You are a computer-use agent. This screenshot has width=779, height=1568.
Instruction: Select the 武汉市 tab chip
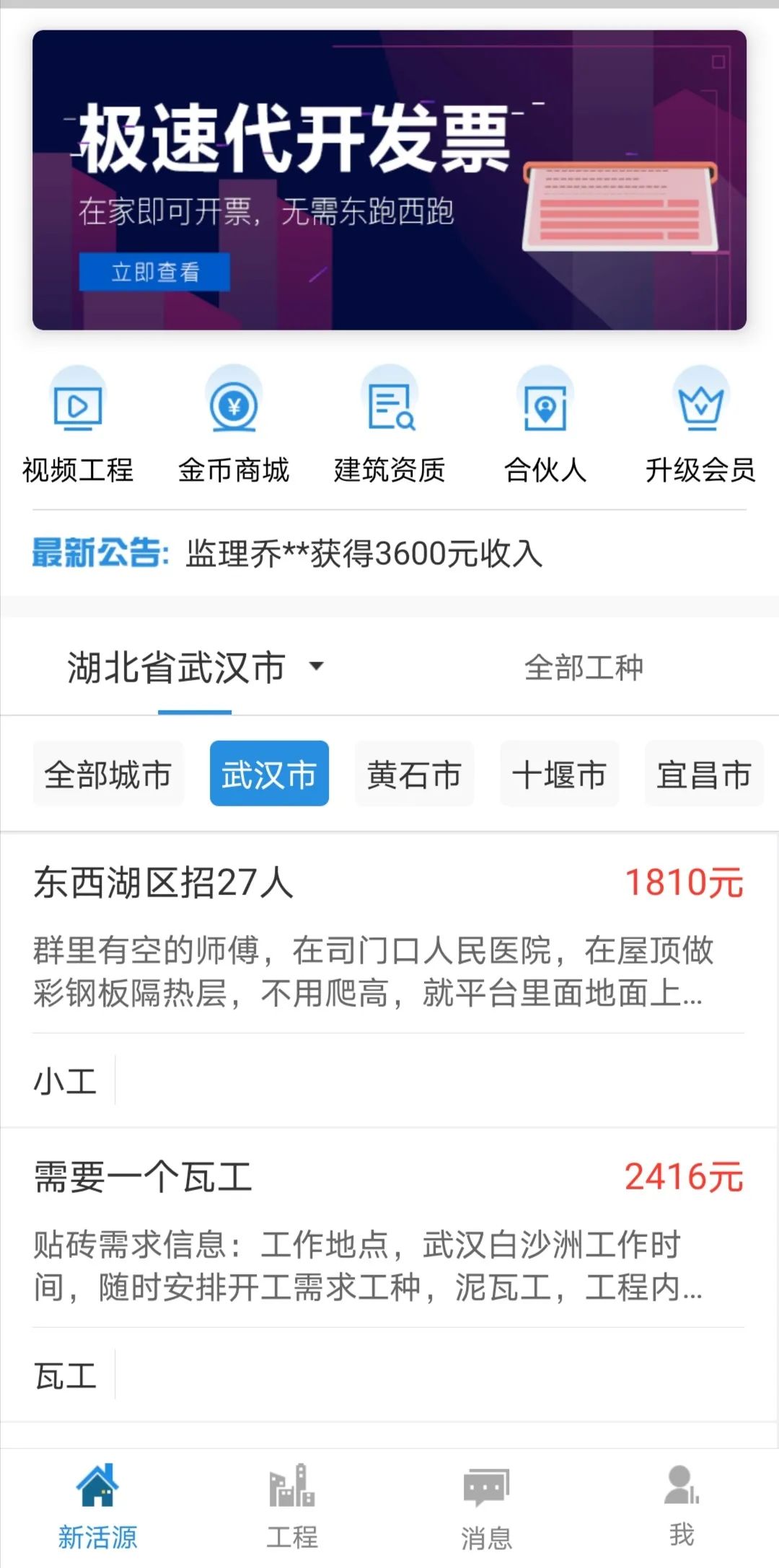pyautogui.click(x=269, y=773)
